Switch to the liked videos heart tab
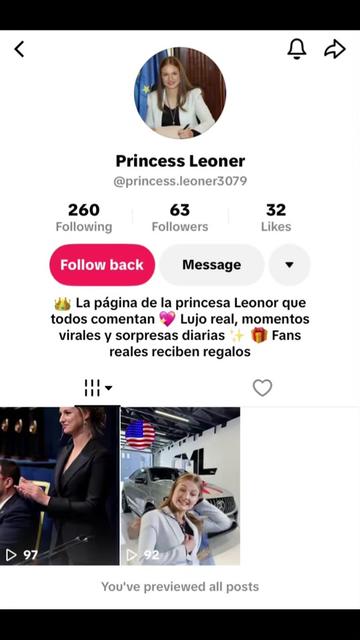Screen dimensions: 360x640 pos(262,388)
